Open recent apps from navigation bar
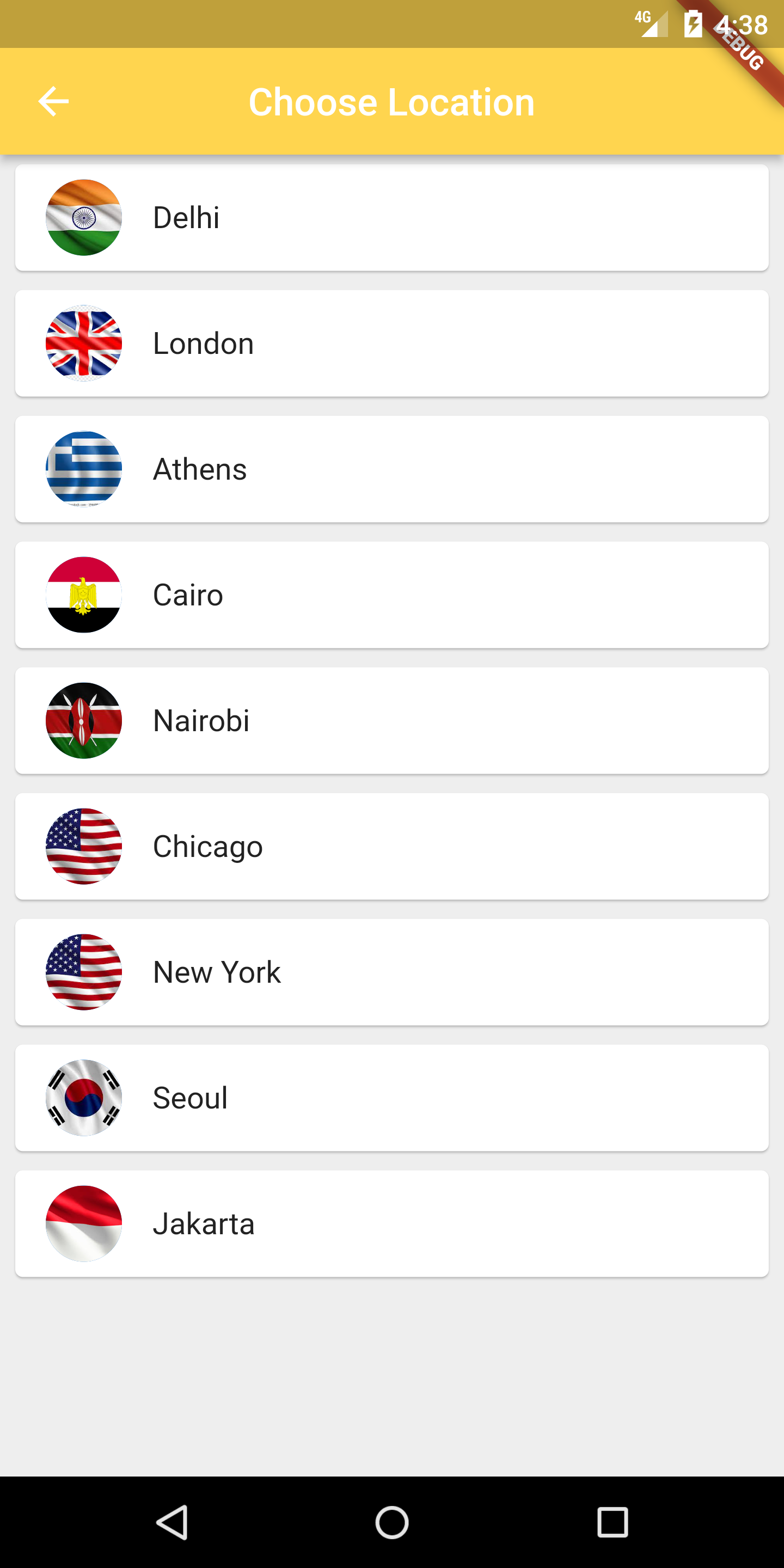This screenshot has width=784, height=1568. pyautogui.click(x=612, y=1522)
